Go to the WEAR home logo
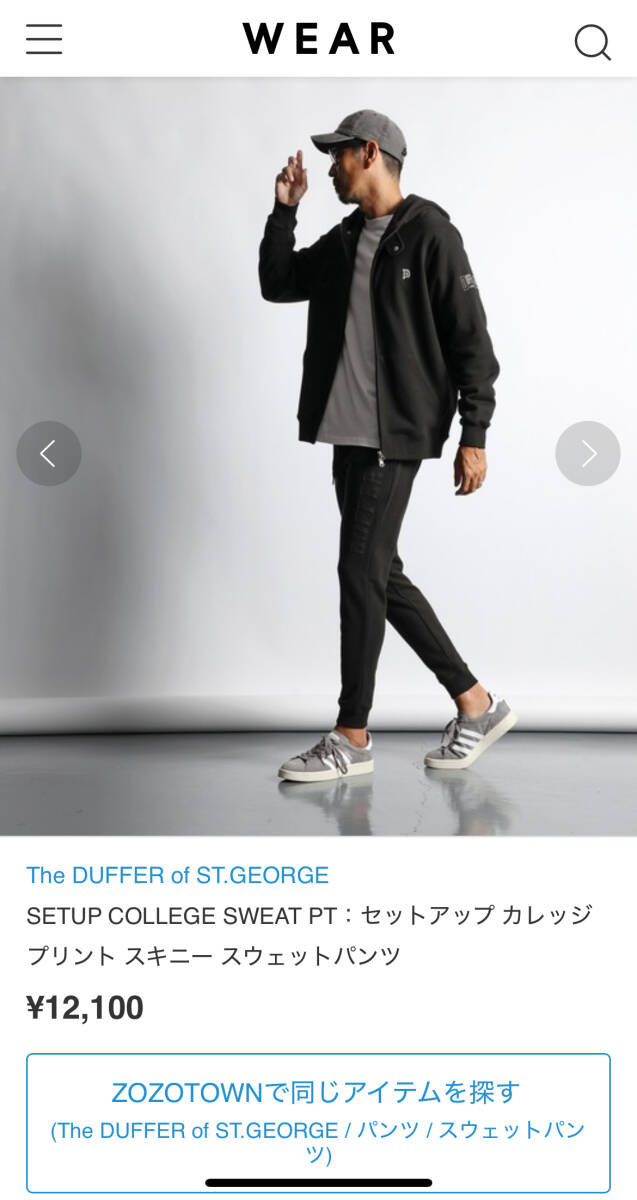 pyautogui.click(x=318, y=39)
